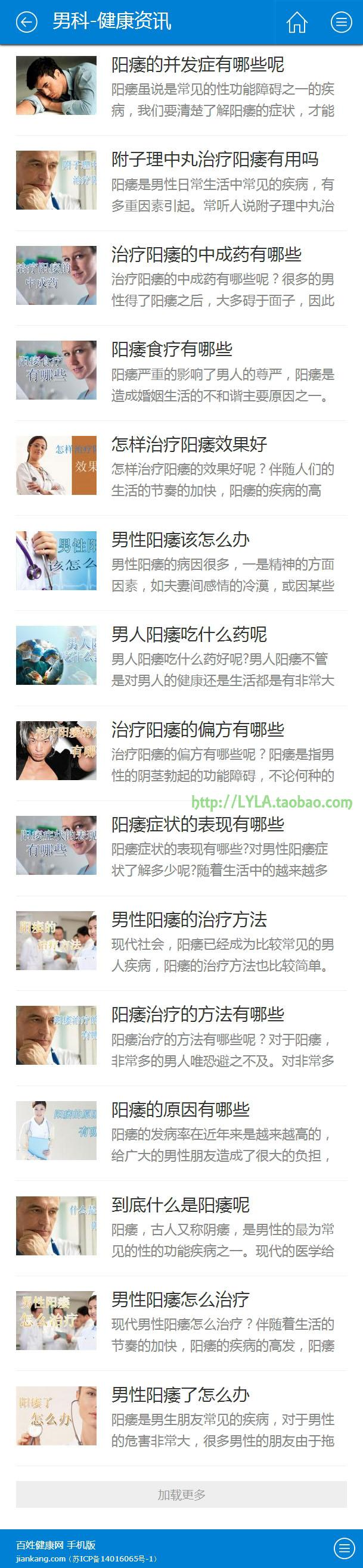Open article 男性阳痿该怎么办
363x1568 pixels.
click(x=180, y=540)
